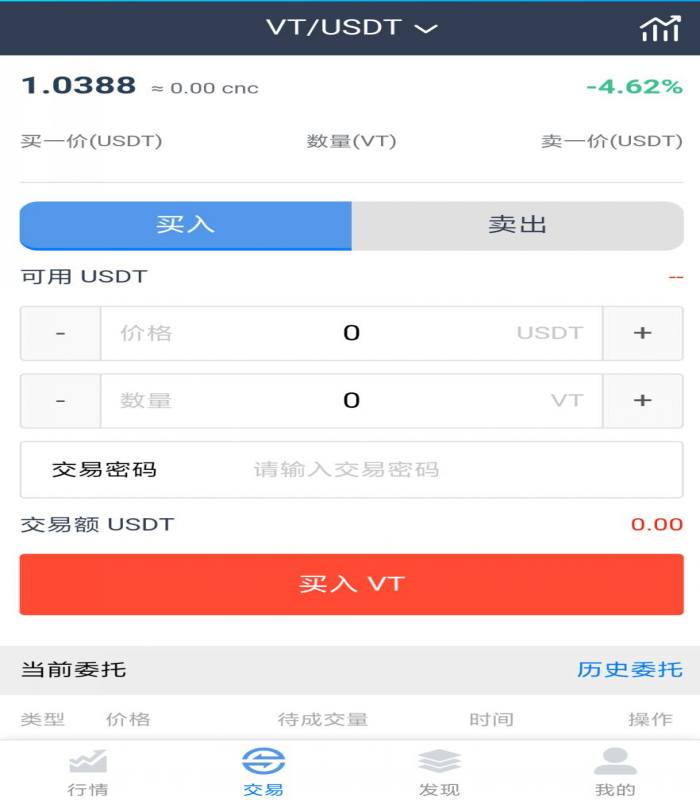Decrease the 价格 value with minus

tap(60, 333)
